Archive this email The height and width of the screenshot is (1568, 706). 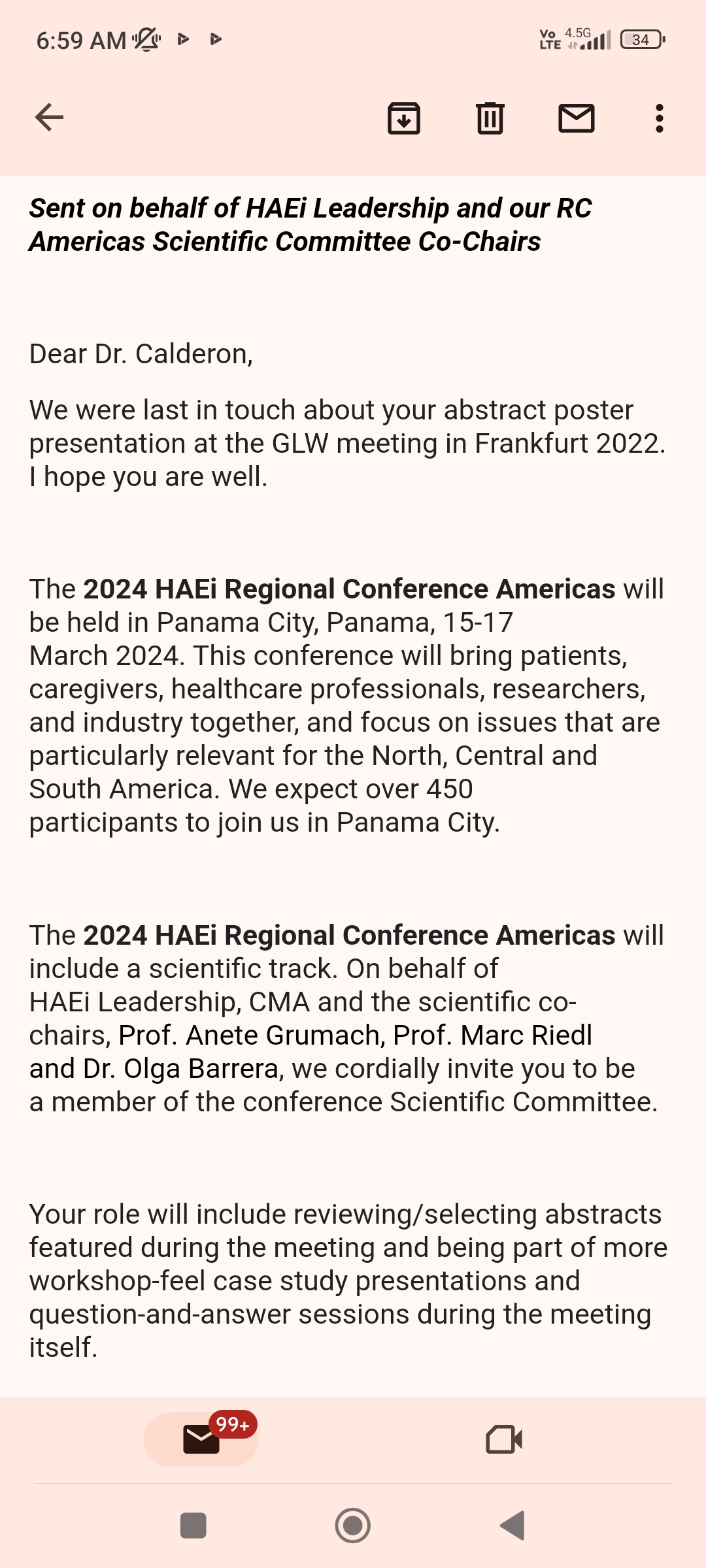(x=404, y=118)
